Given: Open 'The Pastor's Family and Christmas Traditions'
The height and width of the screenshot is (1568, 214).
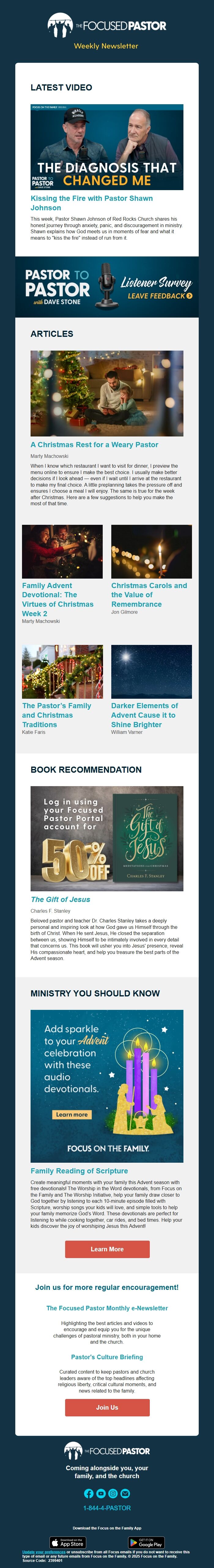Looking at the screenshot, I should pos(57,715).
